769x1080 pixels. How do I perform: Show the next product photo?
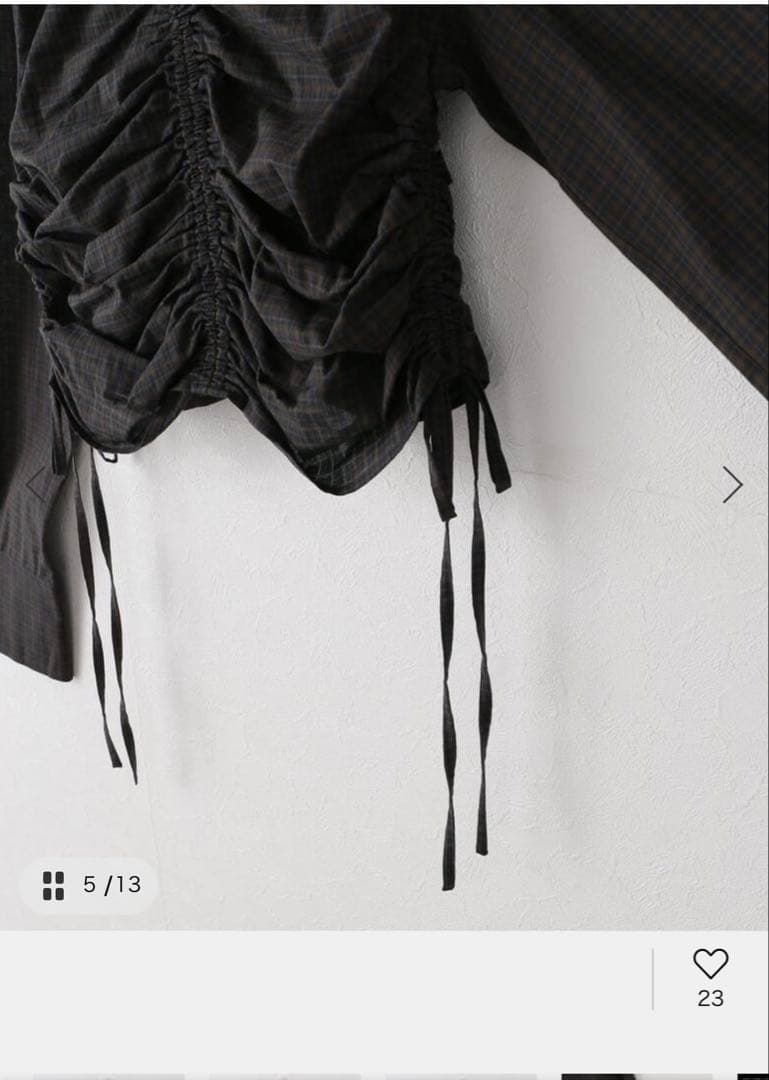point(733,485)
